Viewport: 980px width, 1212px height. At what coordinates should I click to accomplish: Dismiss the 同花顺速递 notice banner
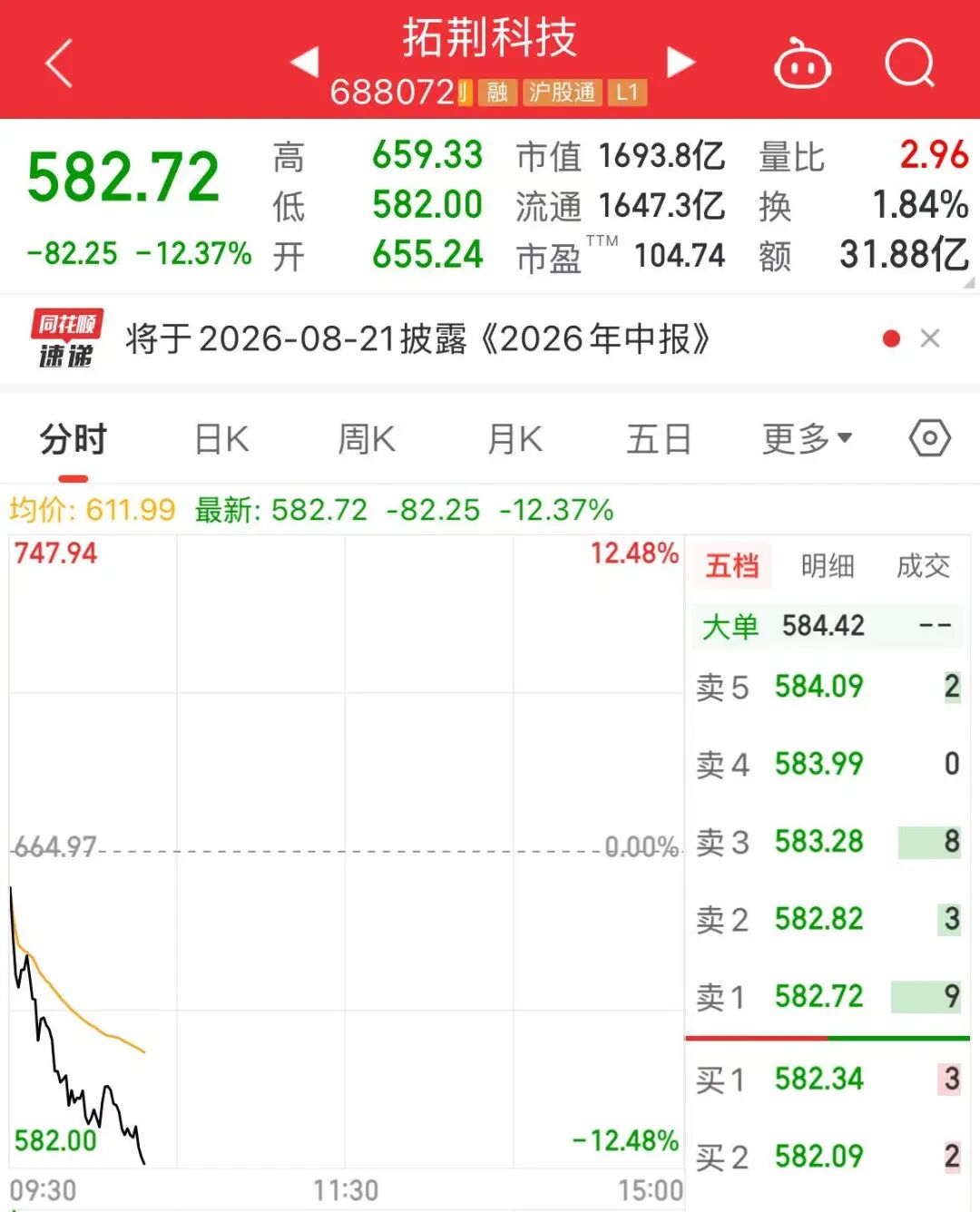tap(929, 338)
